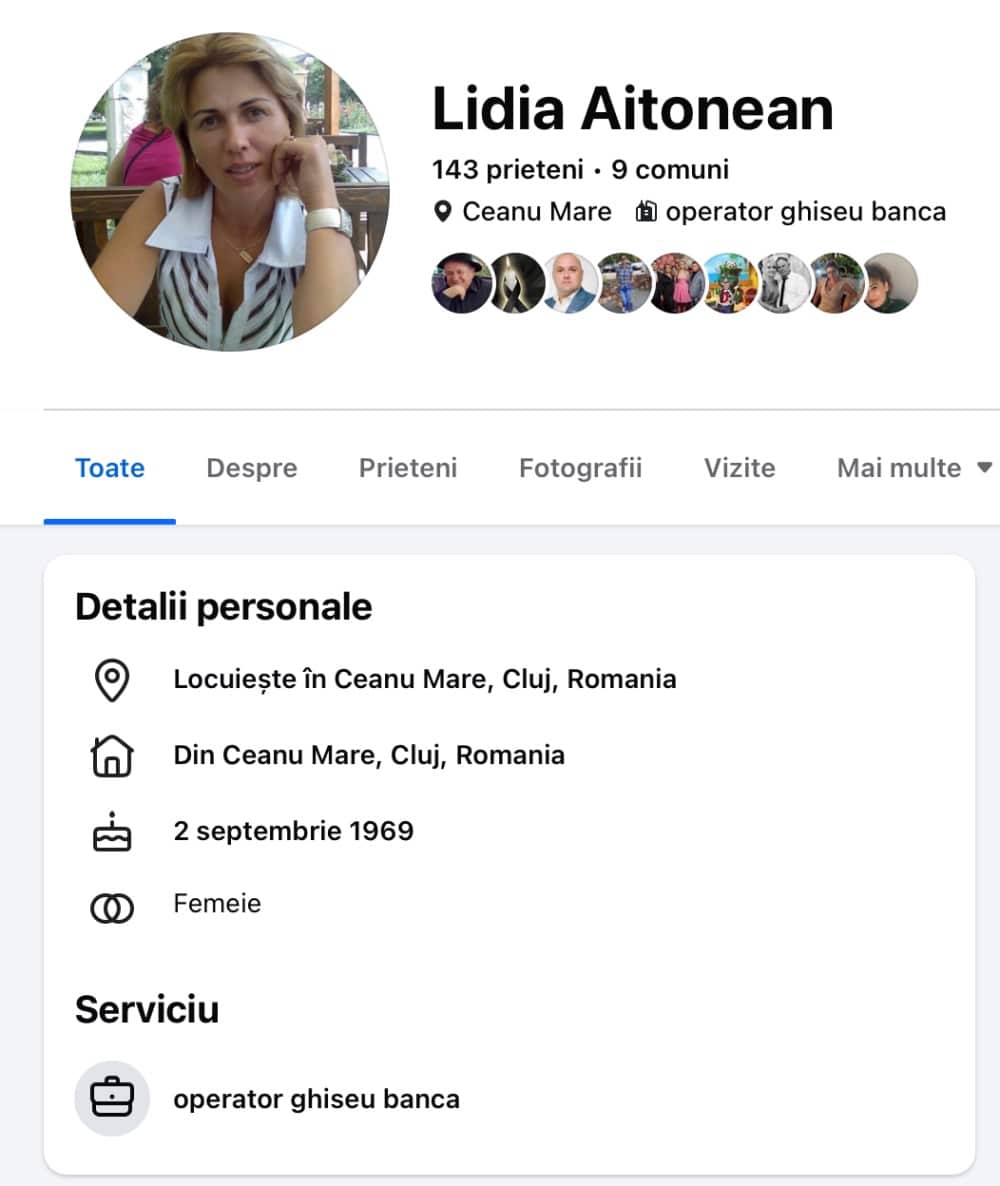Open Din Ceanu Mare hometown
Viewport: 1000px width, 1186px height.
[x=368, y=755]
